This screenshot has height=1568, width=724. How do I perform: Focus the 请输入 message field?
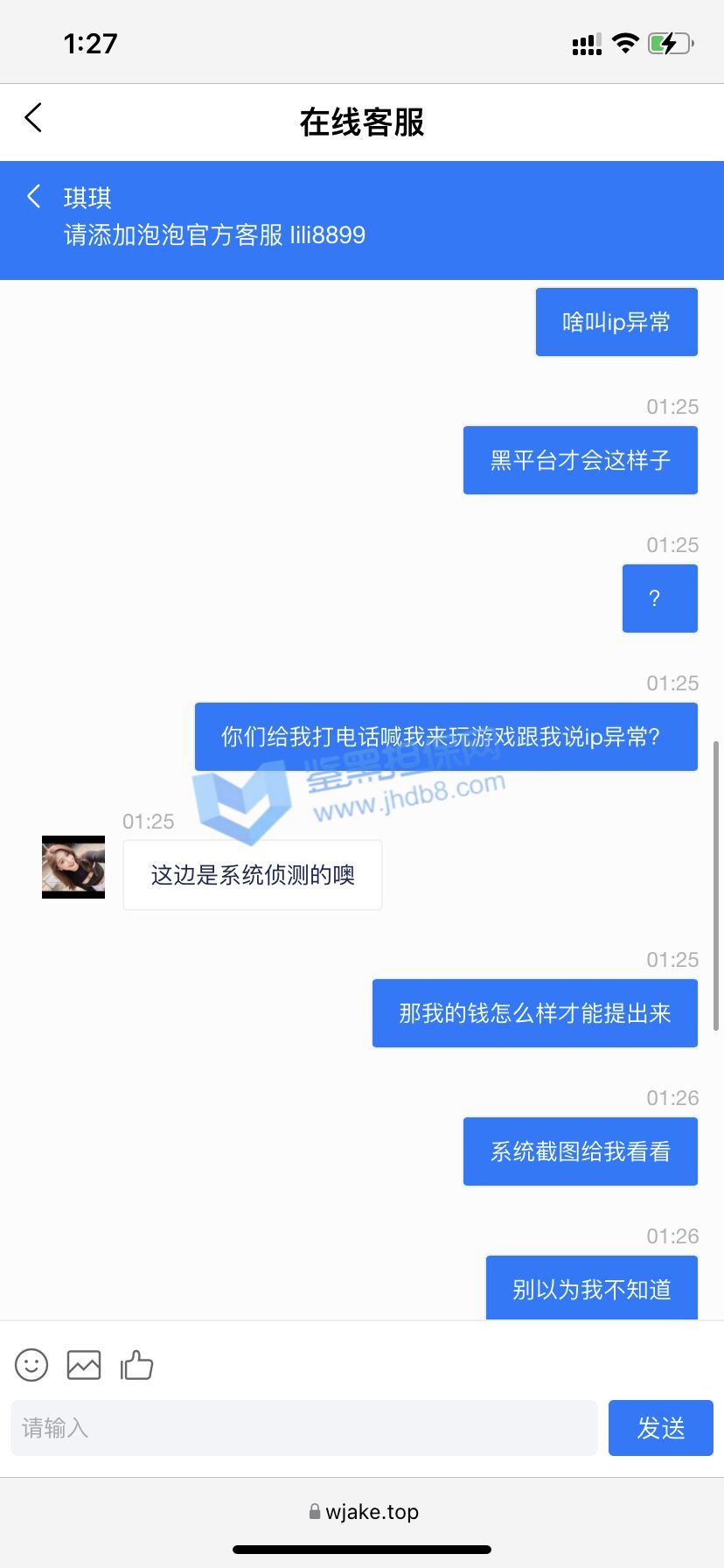tap(303, 1428)
